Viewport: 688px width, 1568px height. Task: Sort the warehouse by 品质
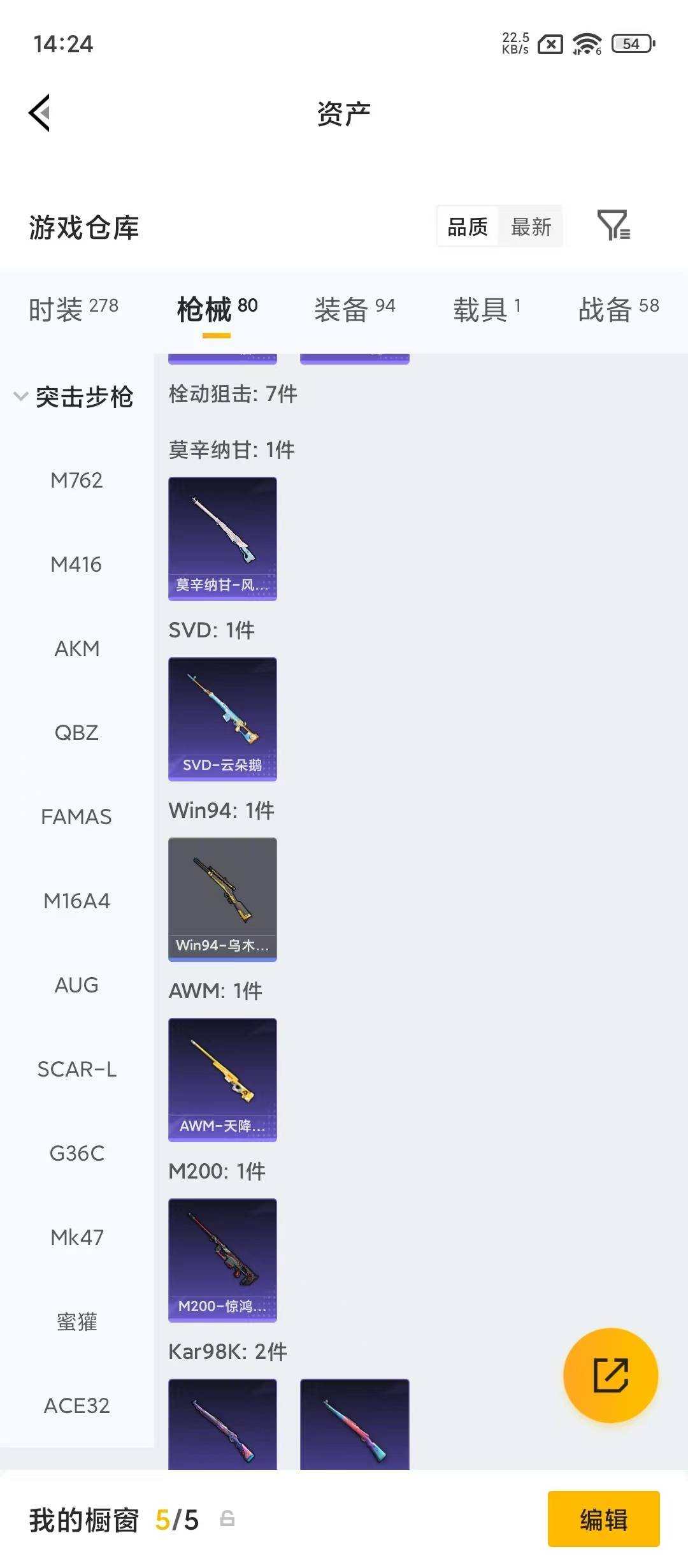click(467, 226)
